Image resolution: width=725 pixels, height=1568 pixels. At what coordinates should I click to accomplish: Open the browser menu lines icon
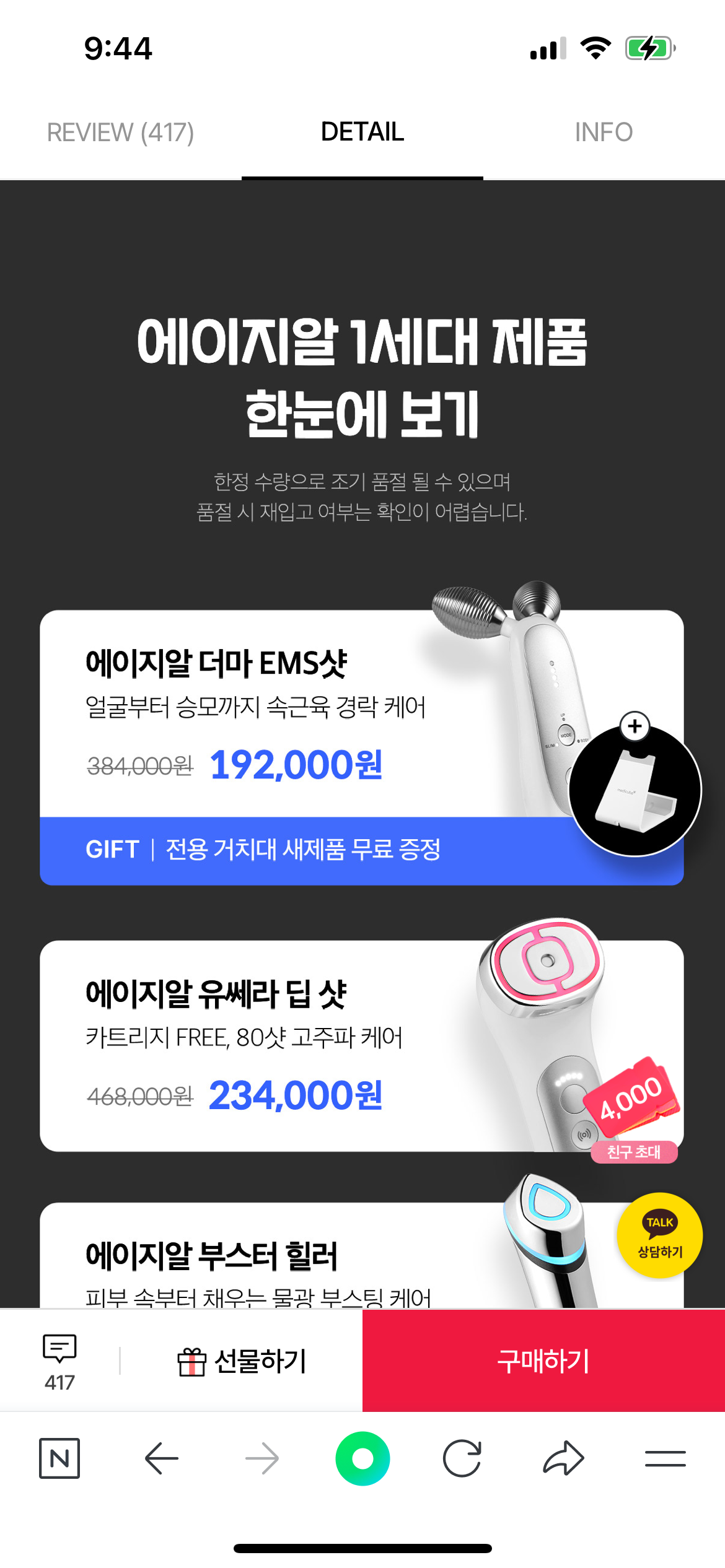(665, 1458)
